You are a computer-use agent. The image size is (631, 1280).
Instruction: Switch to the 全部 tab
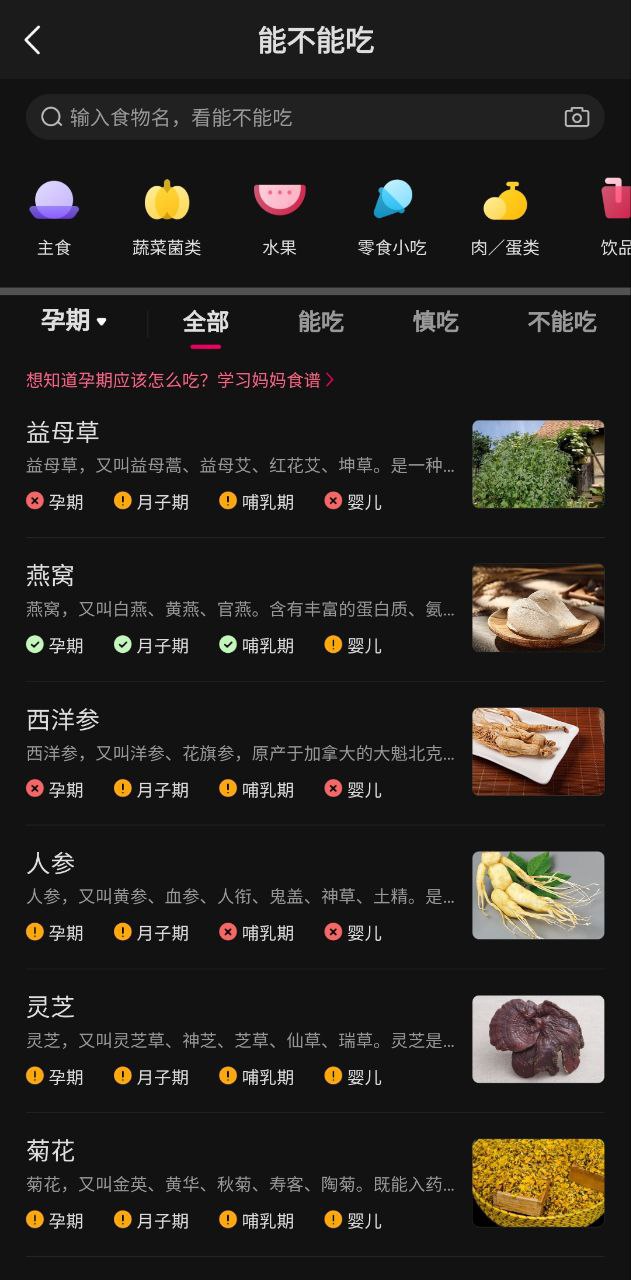206,322
